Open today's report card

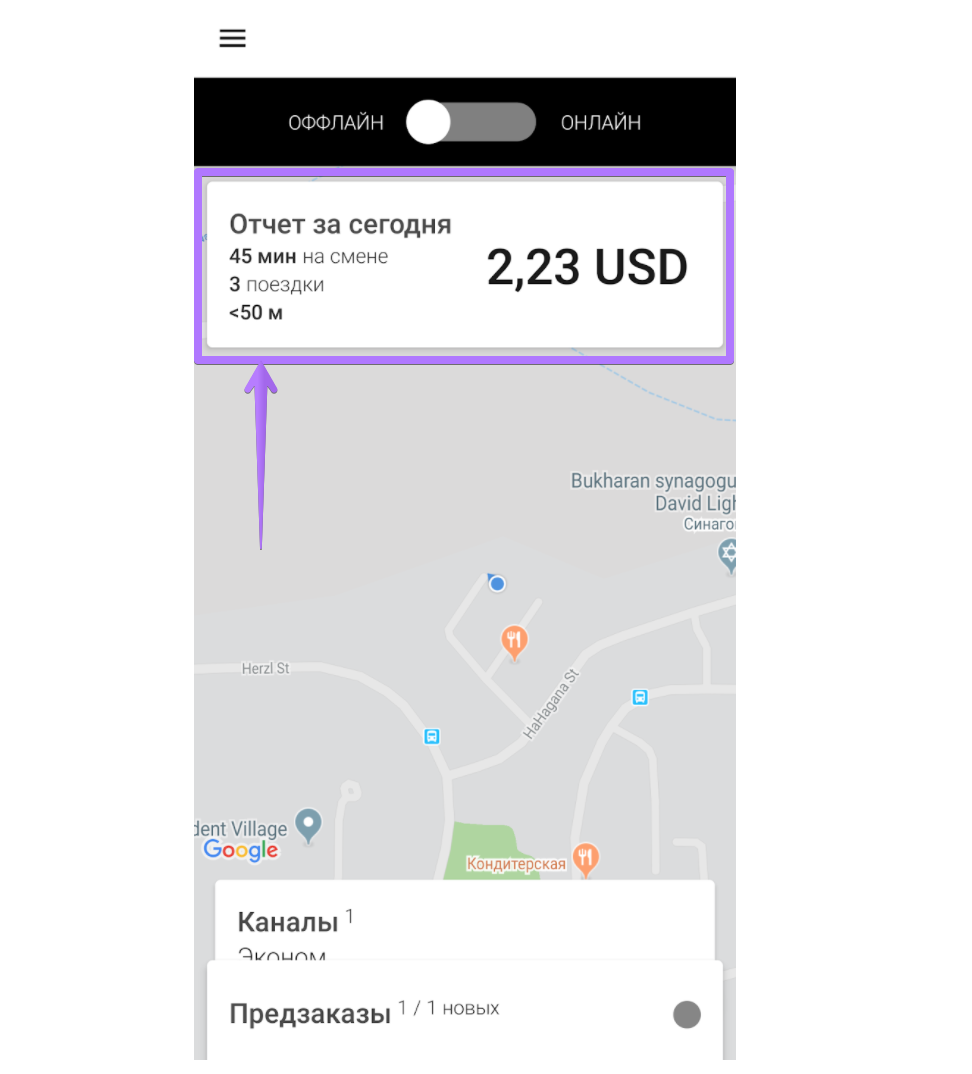point(464,265)
